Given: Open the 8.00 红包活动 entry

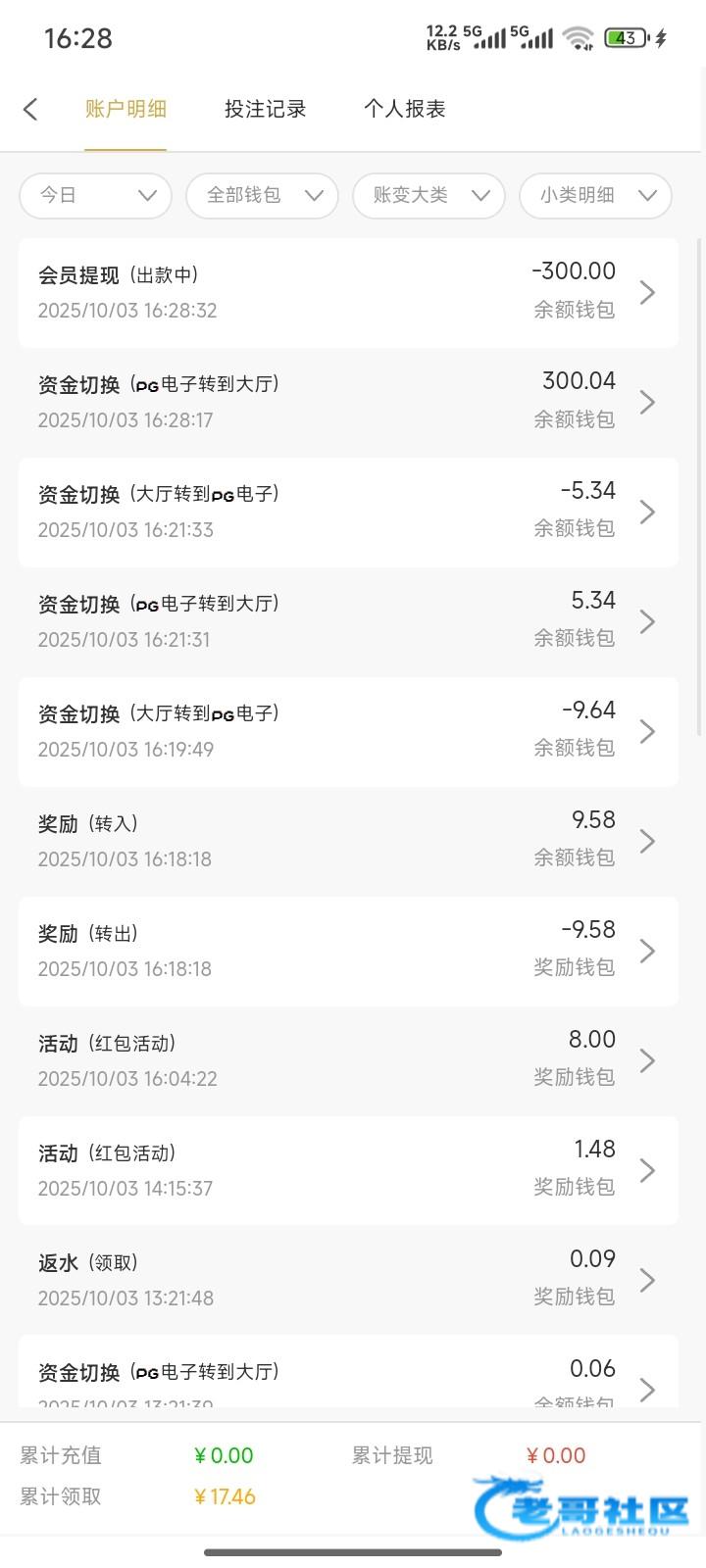Looking at the screenshot, I should (x=348, y=1060).
